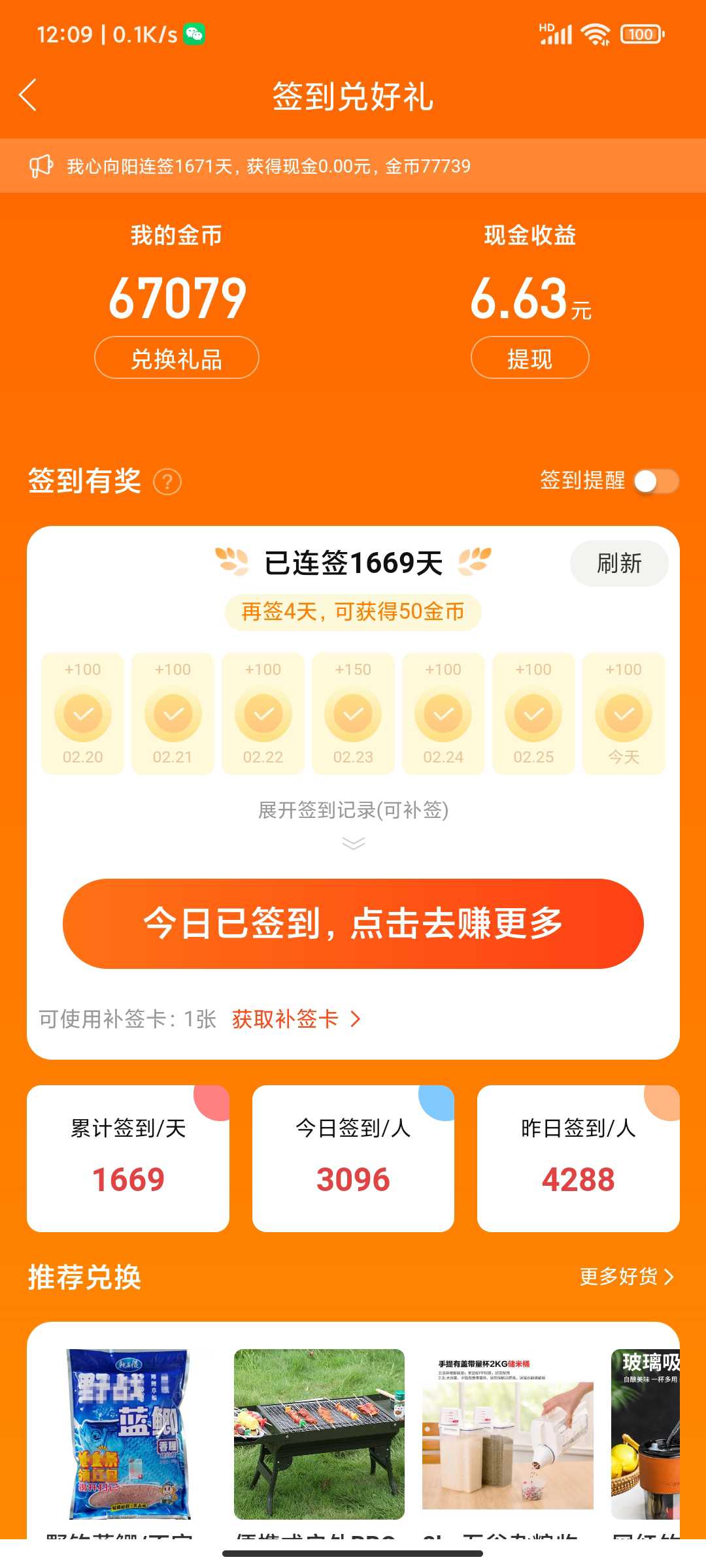This screenshot has width=706, height=1568.
Task: Tap 今日已签到,点击去赚更多 button
Action: coord(353,924)
